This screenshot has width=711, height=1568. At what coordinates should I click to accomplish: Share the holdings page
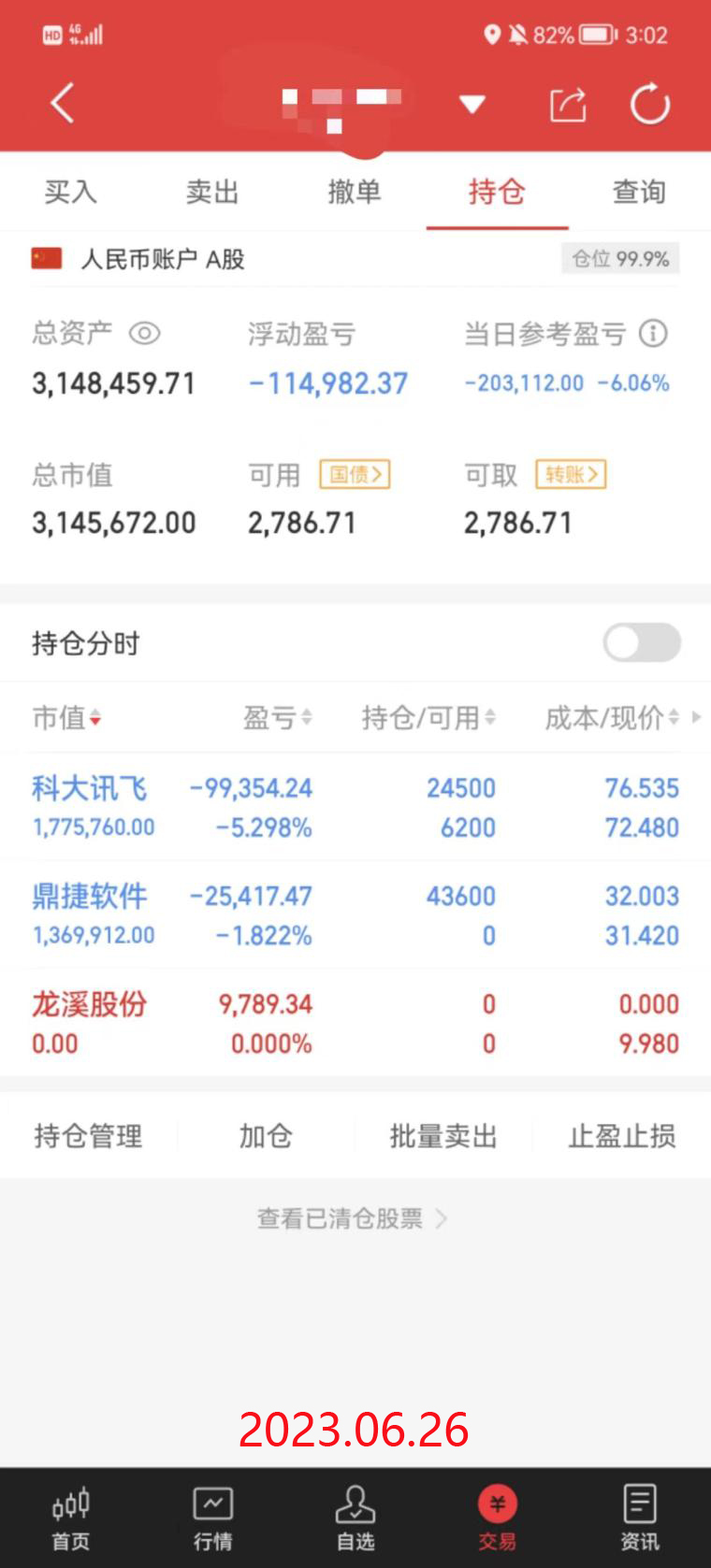[567, 104]
